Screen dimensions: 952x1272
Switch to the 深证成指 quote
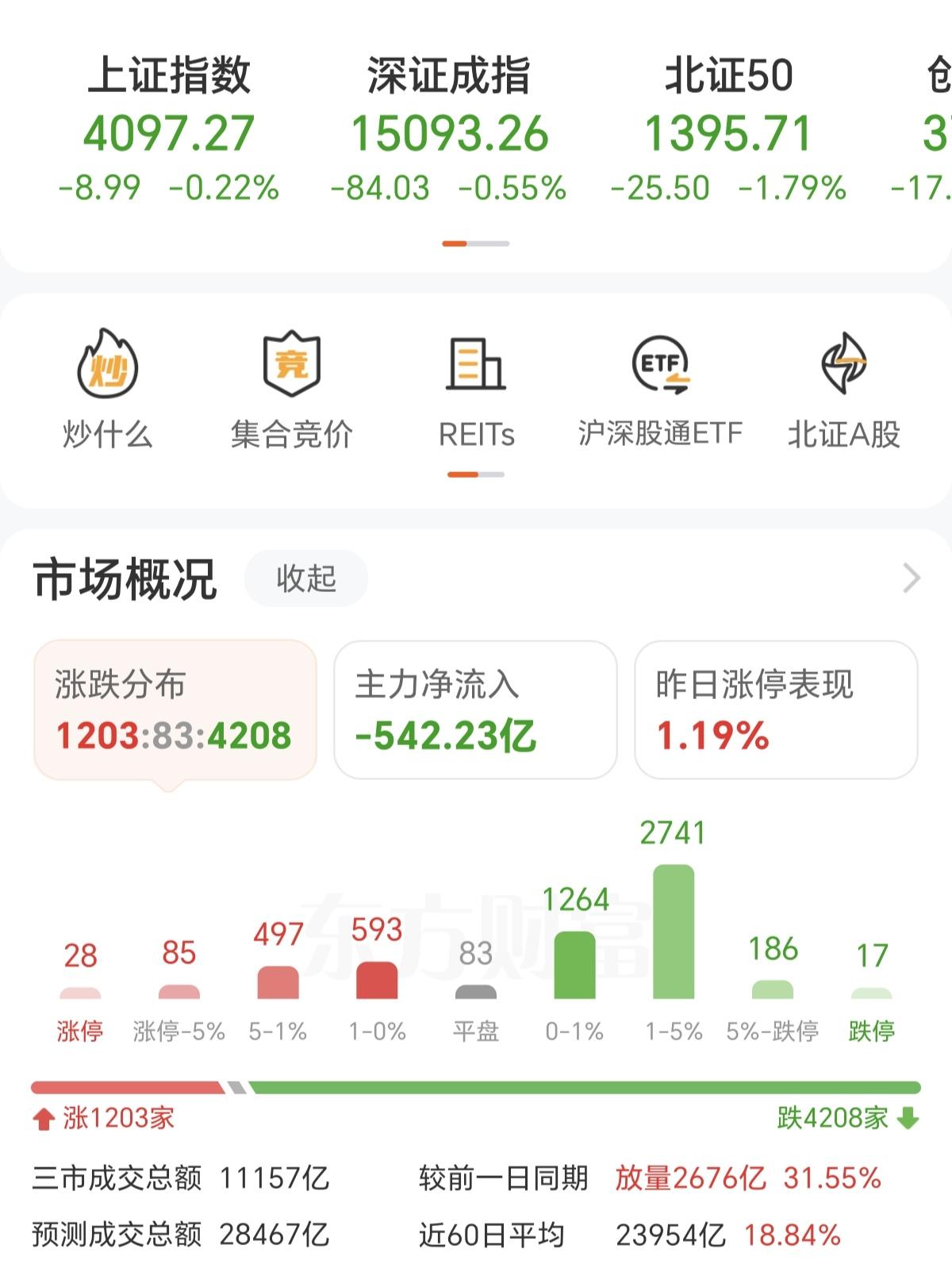coord(457,127)
